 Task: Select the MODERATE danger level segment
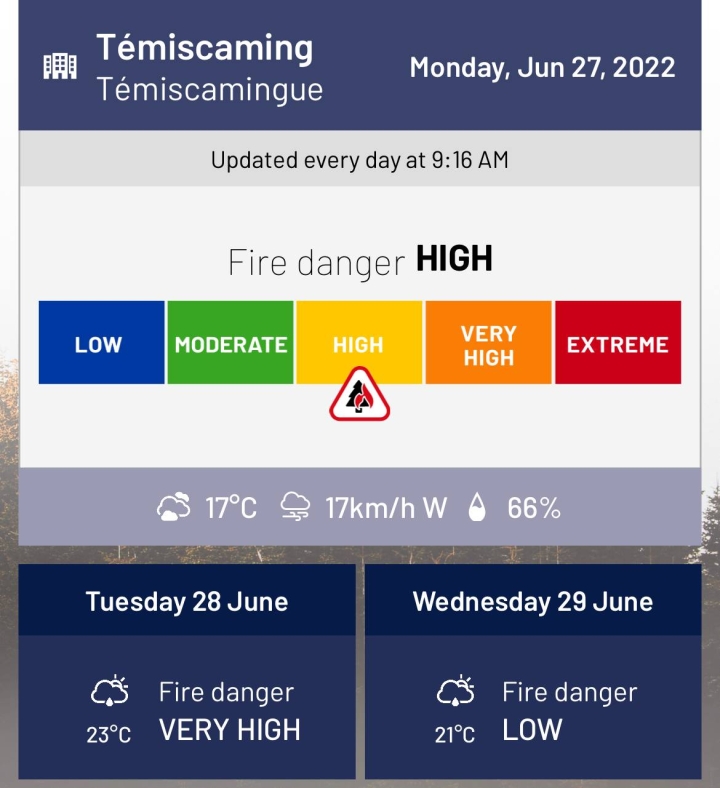click(x=230, y=342)
